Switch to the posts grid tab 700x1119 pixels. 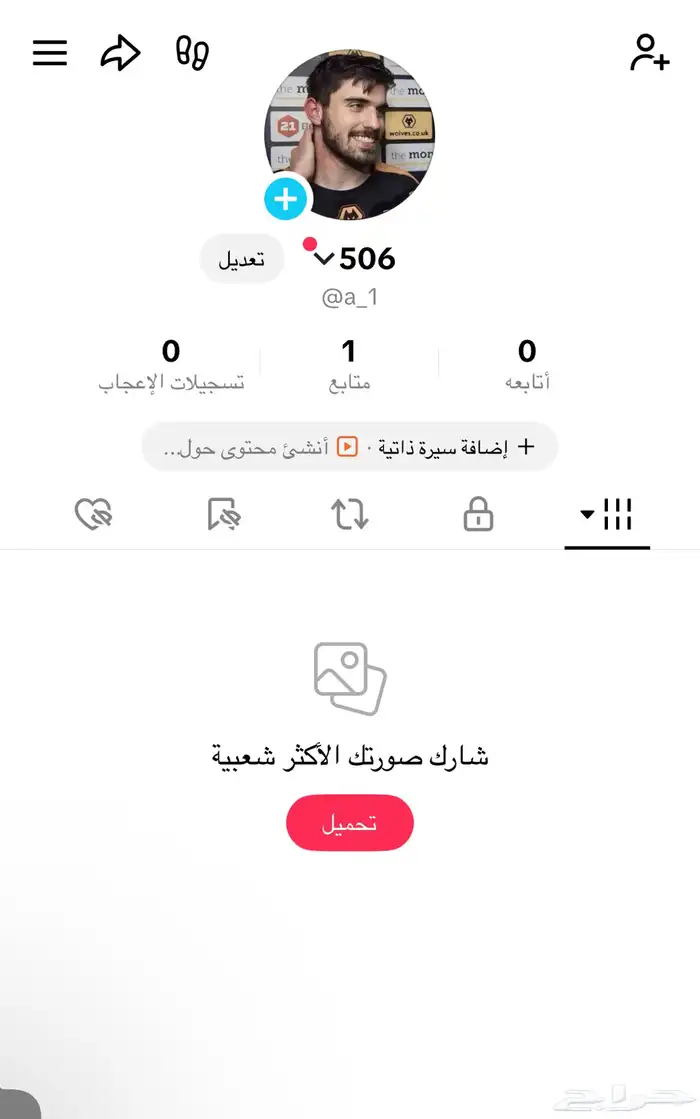[608, 516]
